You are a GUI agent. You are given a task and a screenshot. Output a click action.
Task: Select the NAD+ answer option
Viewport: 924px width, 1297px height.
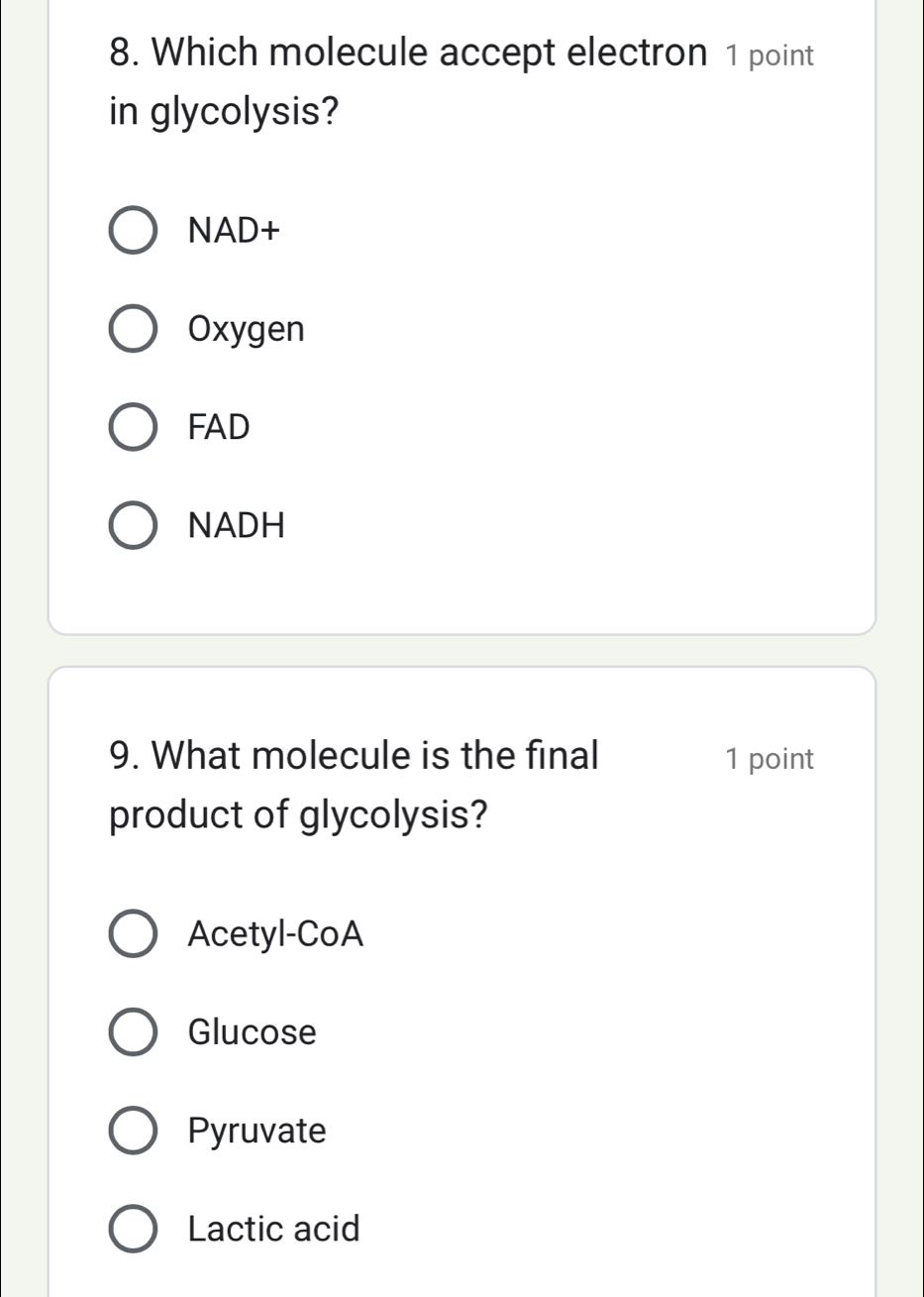(x=132, y=230)
